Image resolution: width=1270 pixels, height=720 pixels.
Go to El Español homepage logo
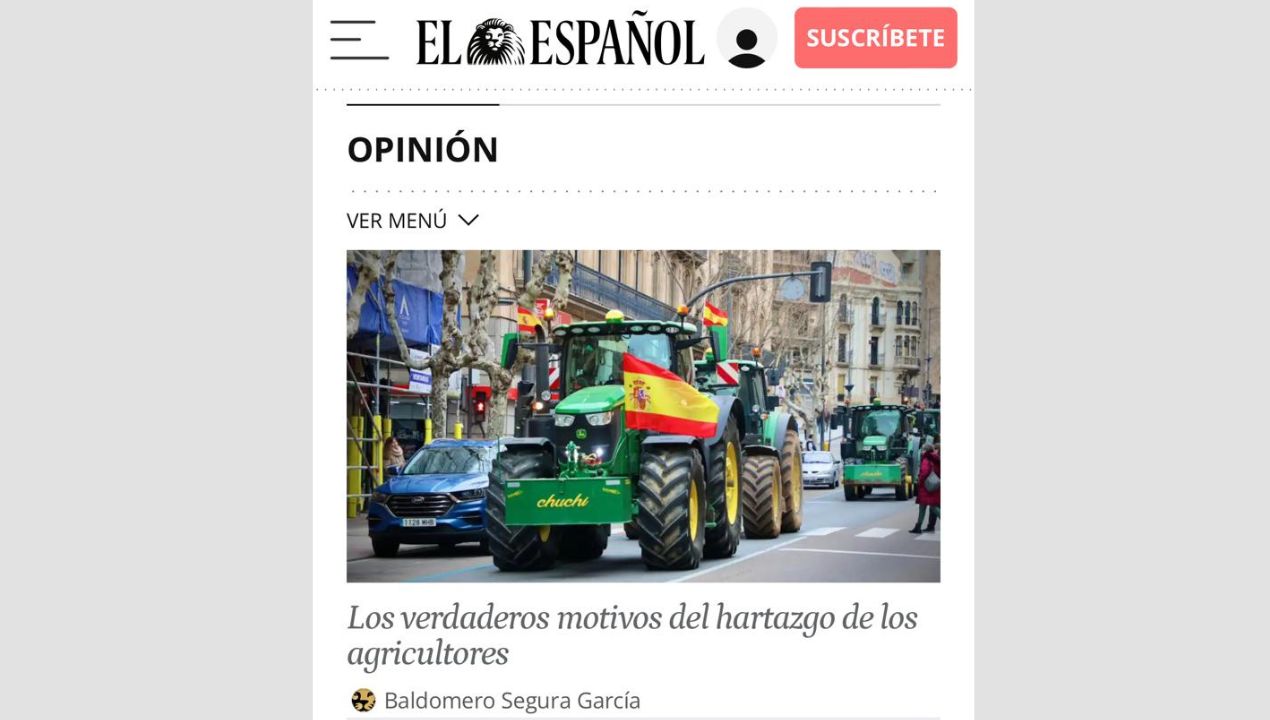[560, 42]
